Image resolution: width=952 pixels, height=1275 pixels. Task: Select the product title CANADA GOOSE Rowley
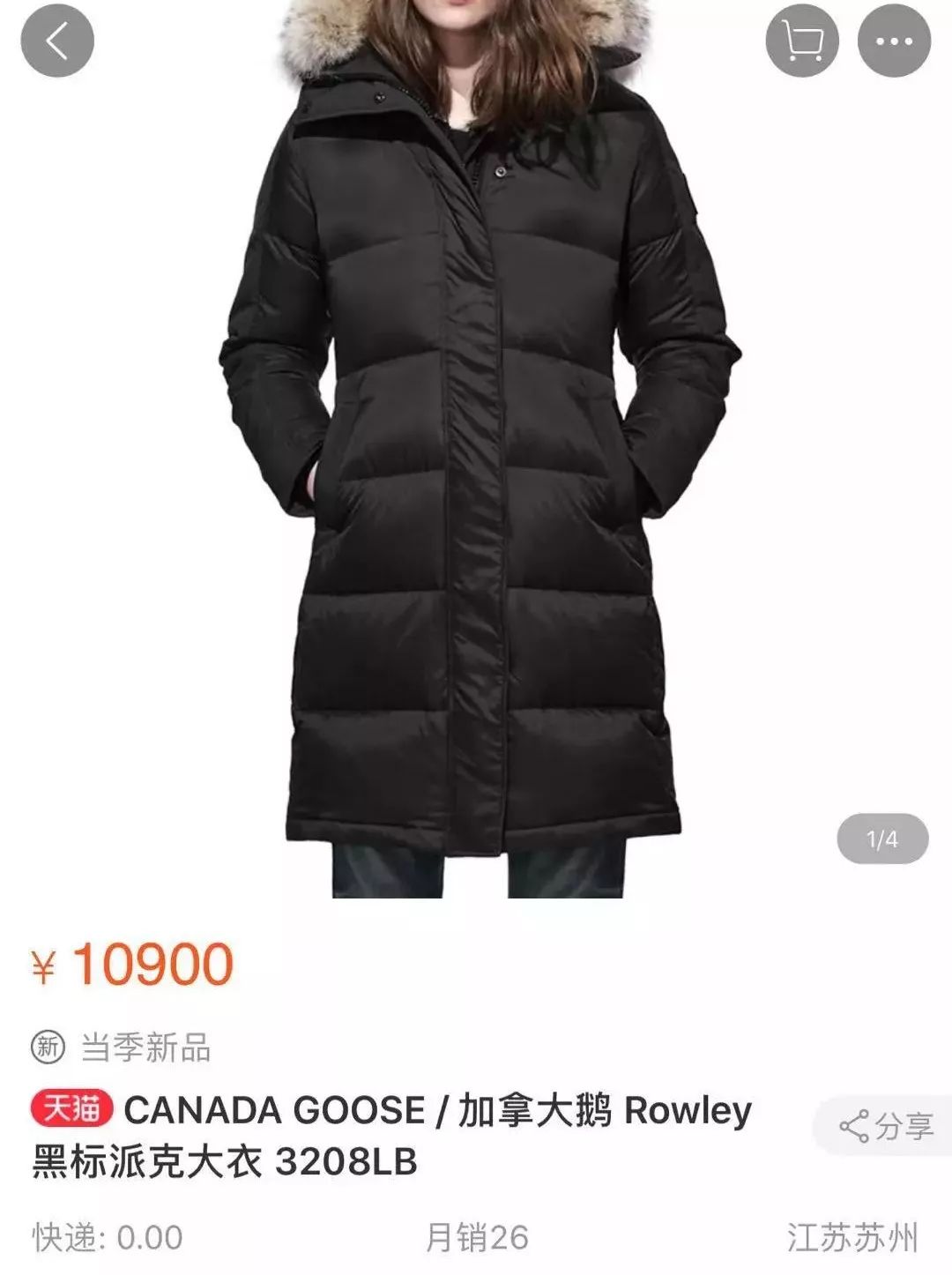pyautogui.click(x=353, y=1113)
